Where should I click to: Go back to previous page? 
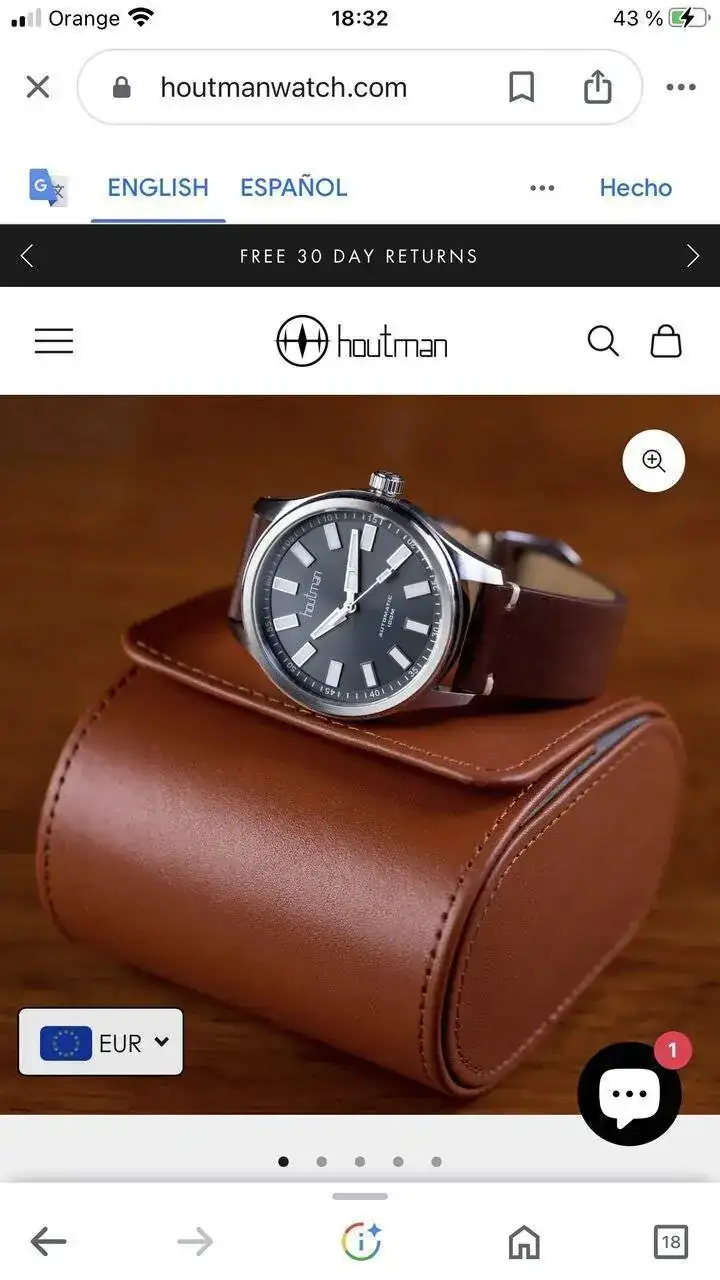pos(47,1242)
